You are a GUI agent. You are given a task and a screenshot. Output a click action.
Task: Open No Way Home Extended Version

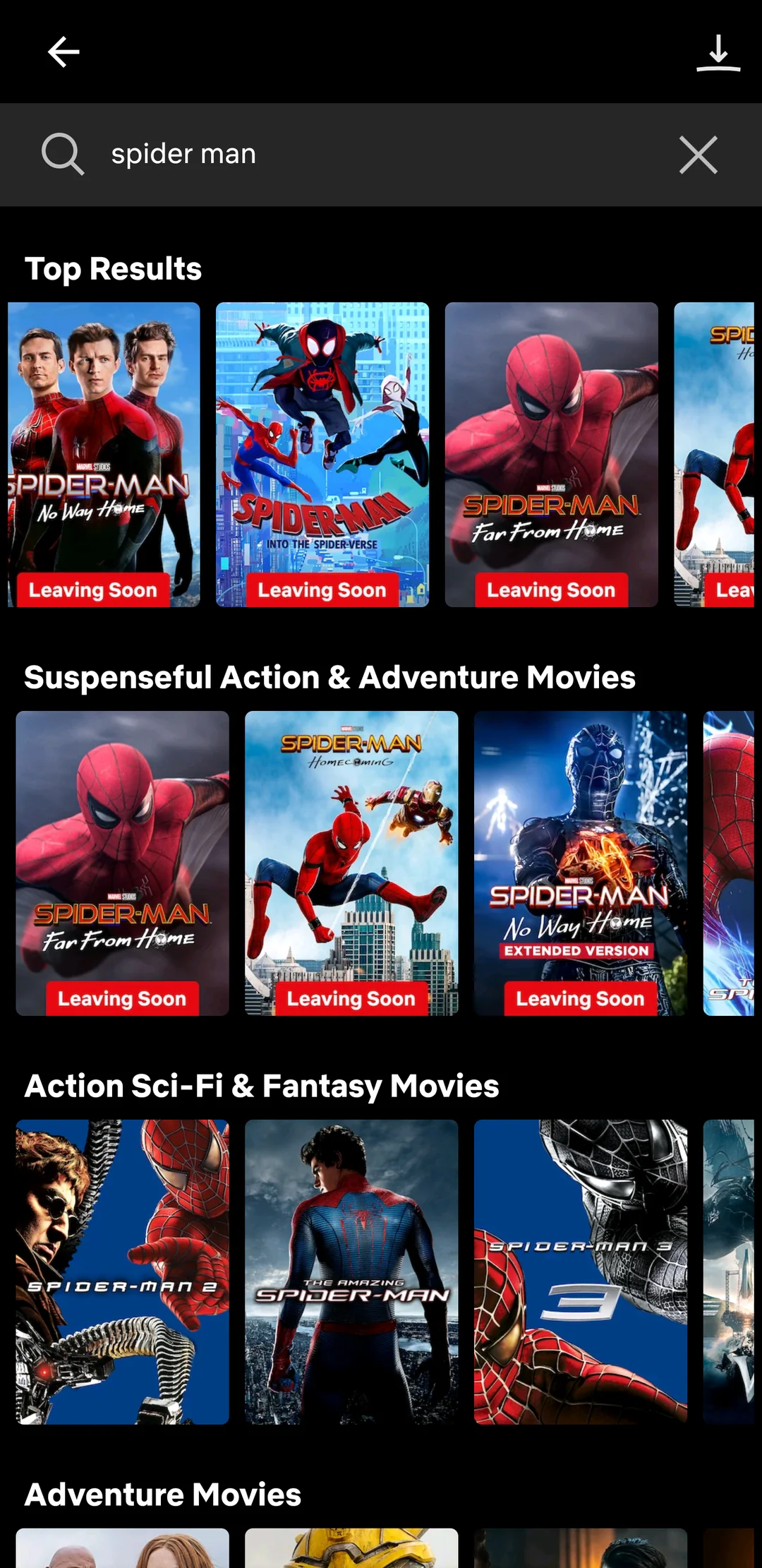580,861
